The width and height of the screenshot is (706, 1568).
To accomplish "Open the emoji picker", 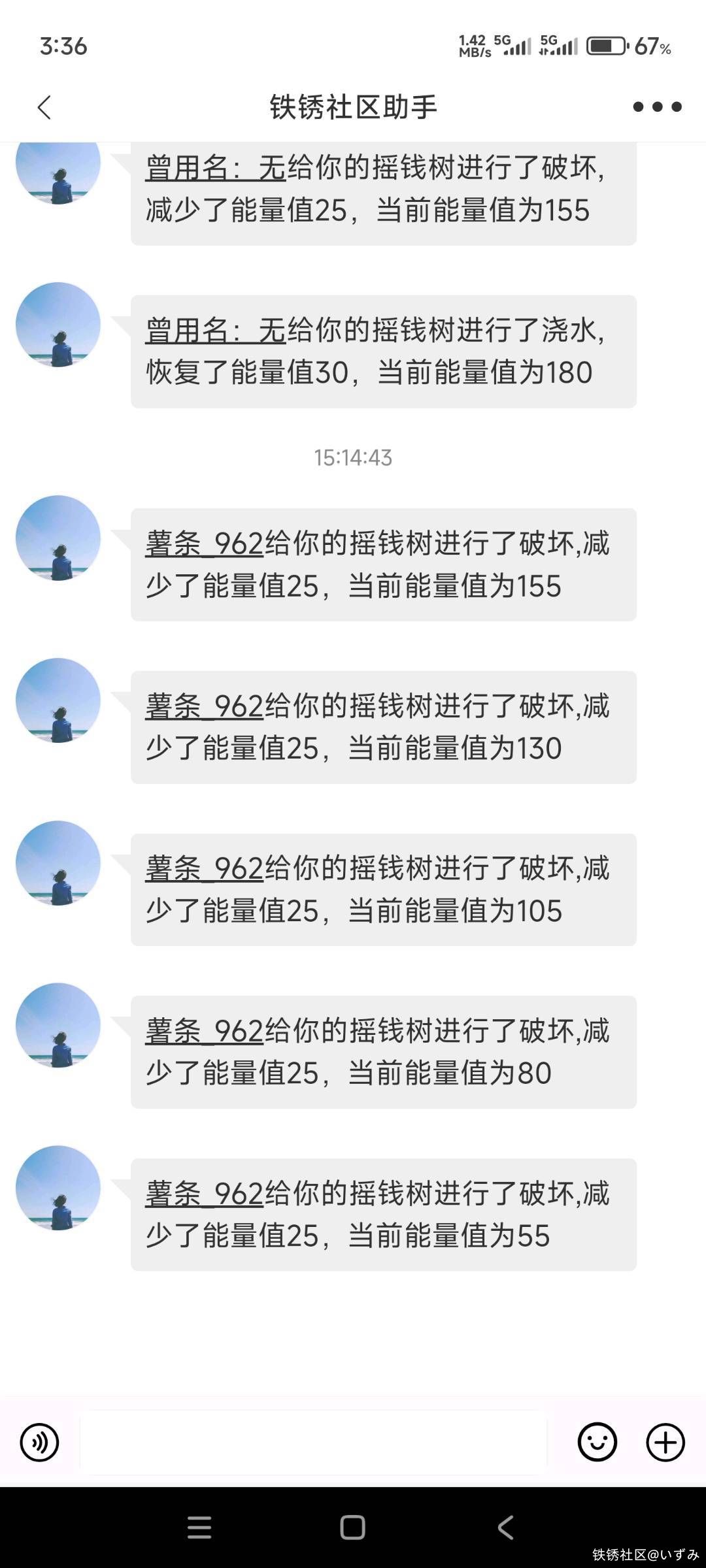I will point(597,1442).
